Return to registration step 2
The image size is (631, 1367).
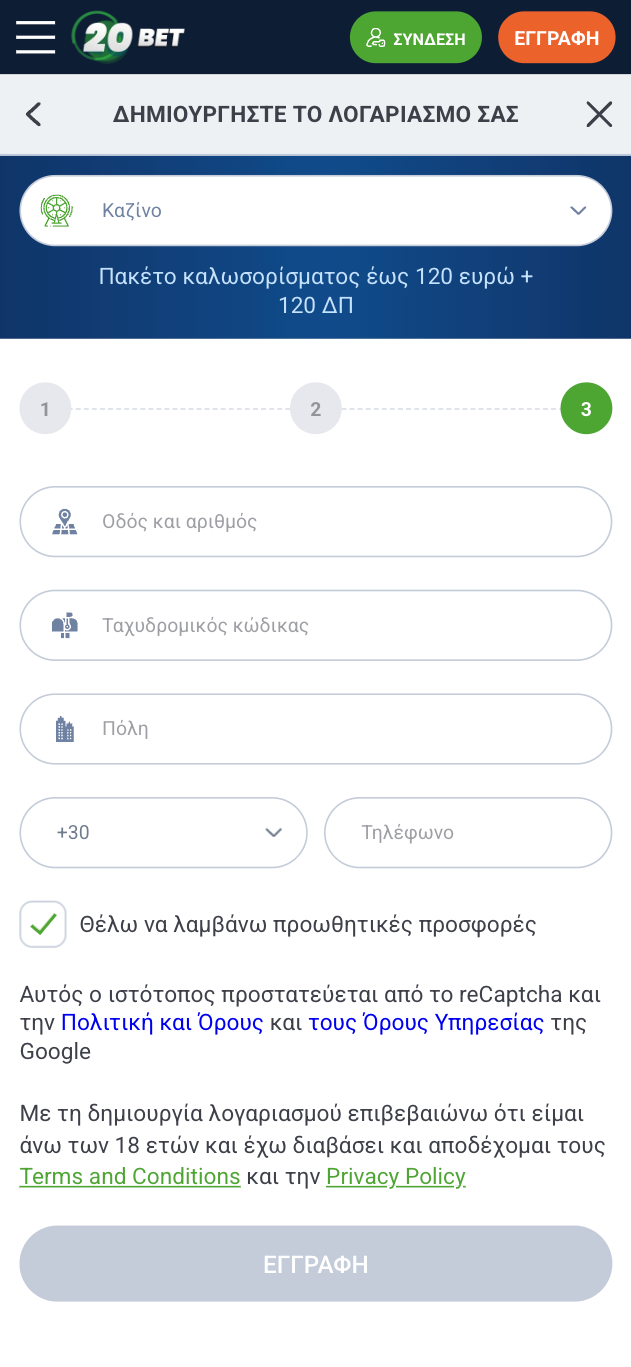[x=315, y=408]
